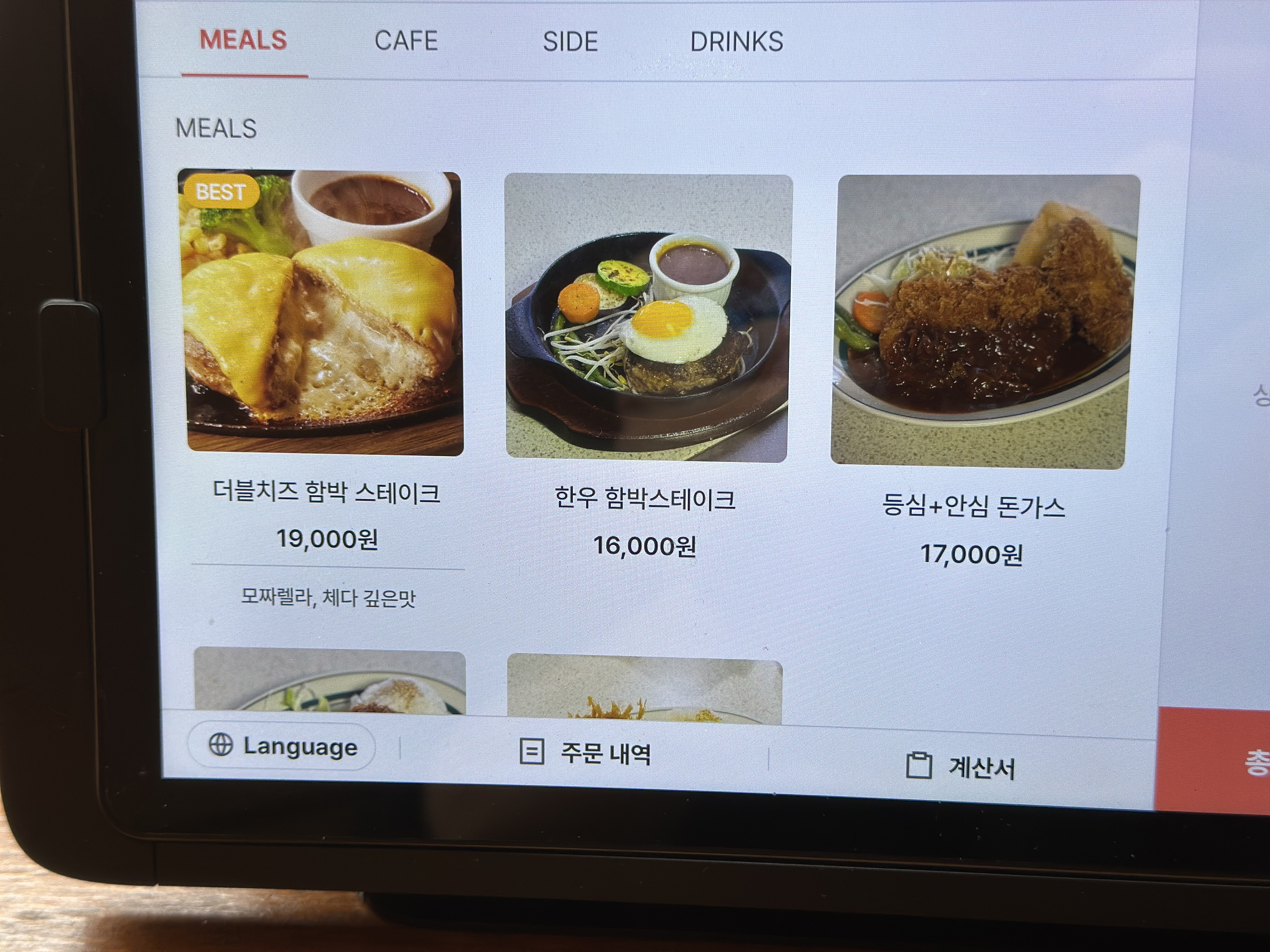Open the SIDE menu tab
1270x952 pixels.
point(570,42)
